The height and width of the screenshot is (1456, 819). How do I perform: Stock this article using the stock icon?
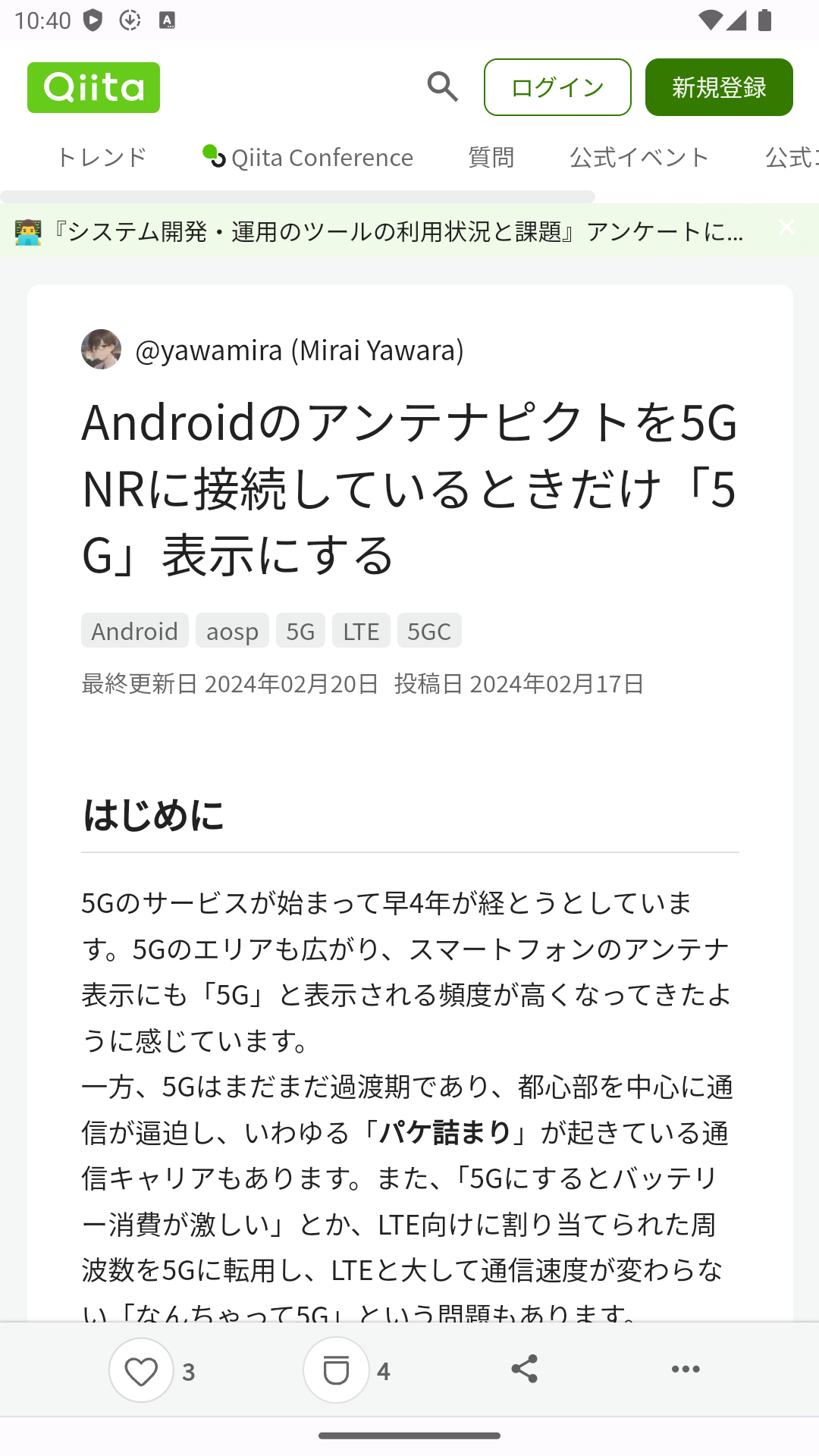tap(336, 1370)
